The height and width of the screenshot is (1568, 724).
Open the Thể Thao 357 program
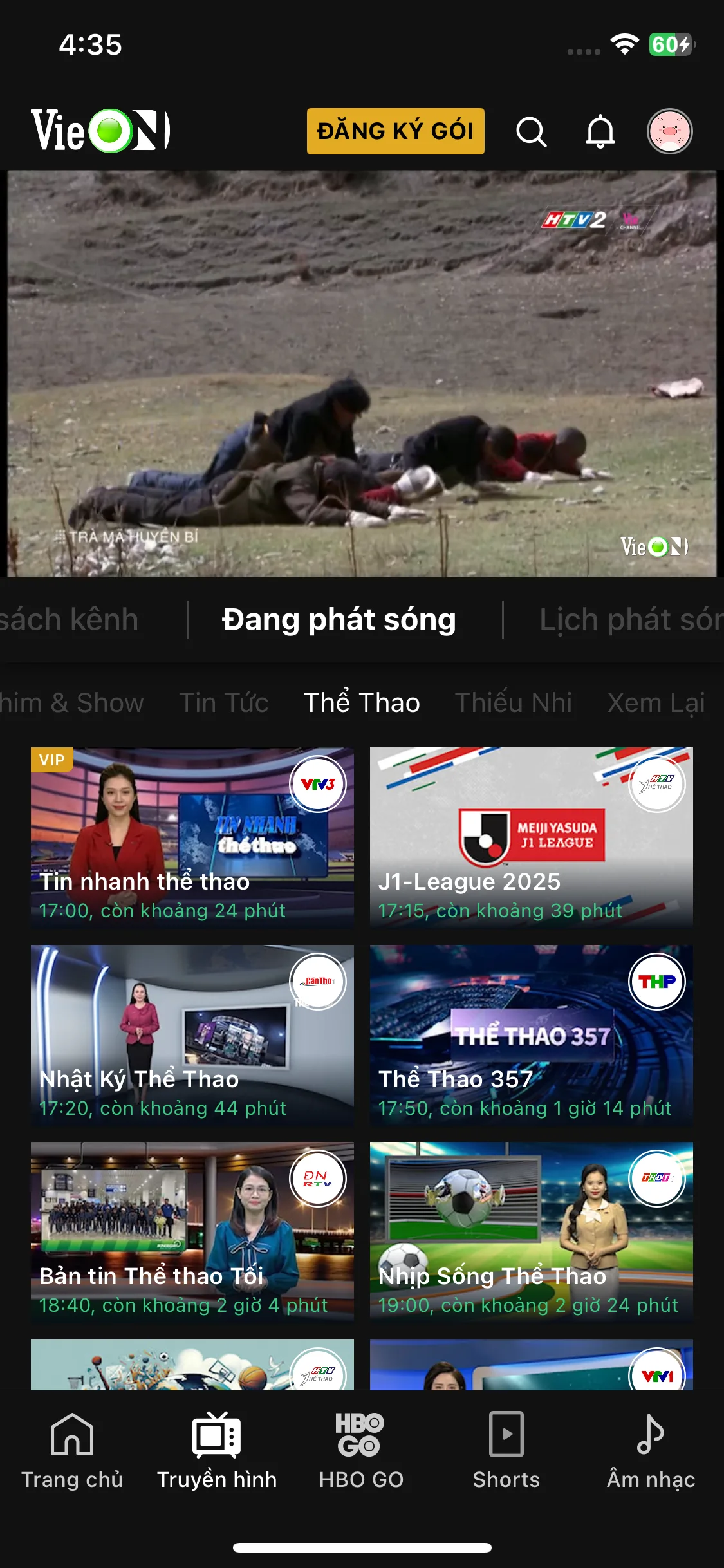click(531, 1034)
